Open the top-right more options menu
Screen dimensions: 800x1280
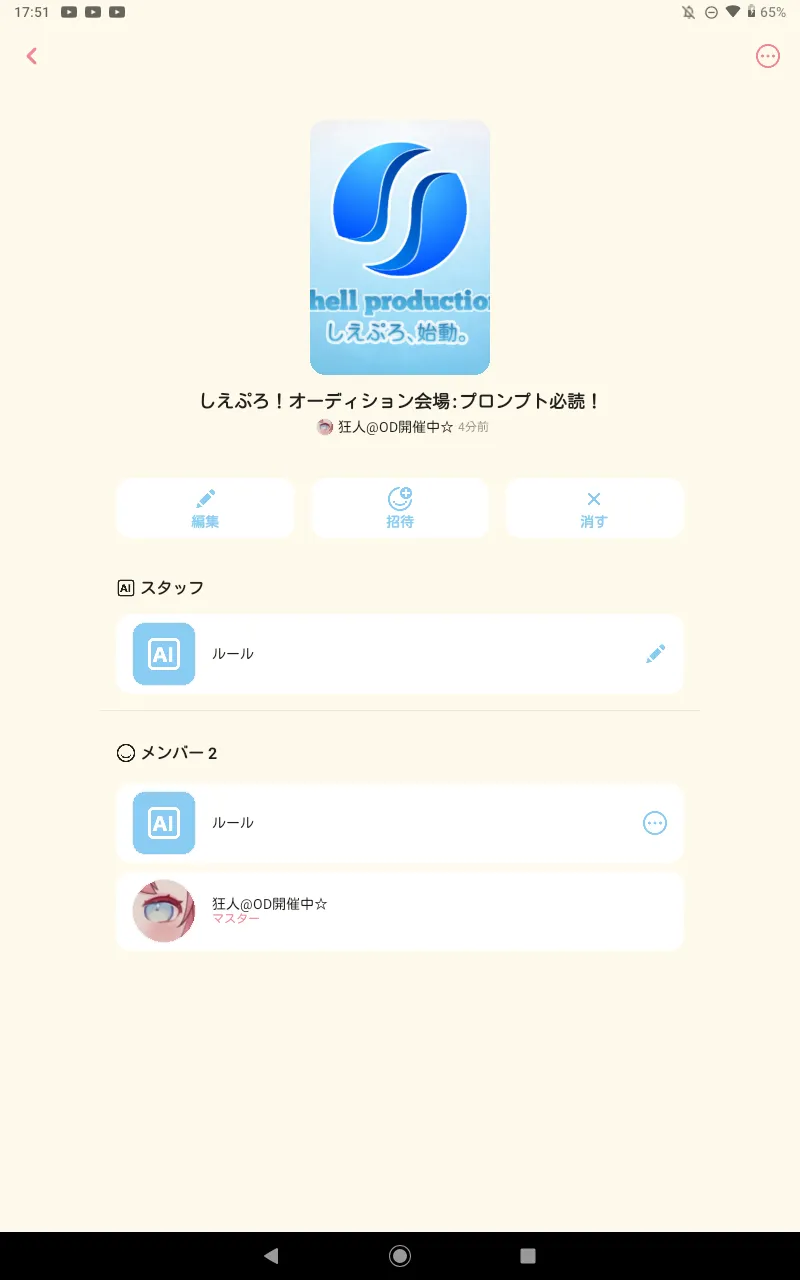(767, 56)
